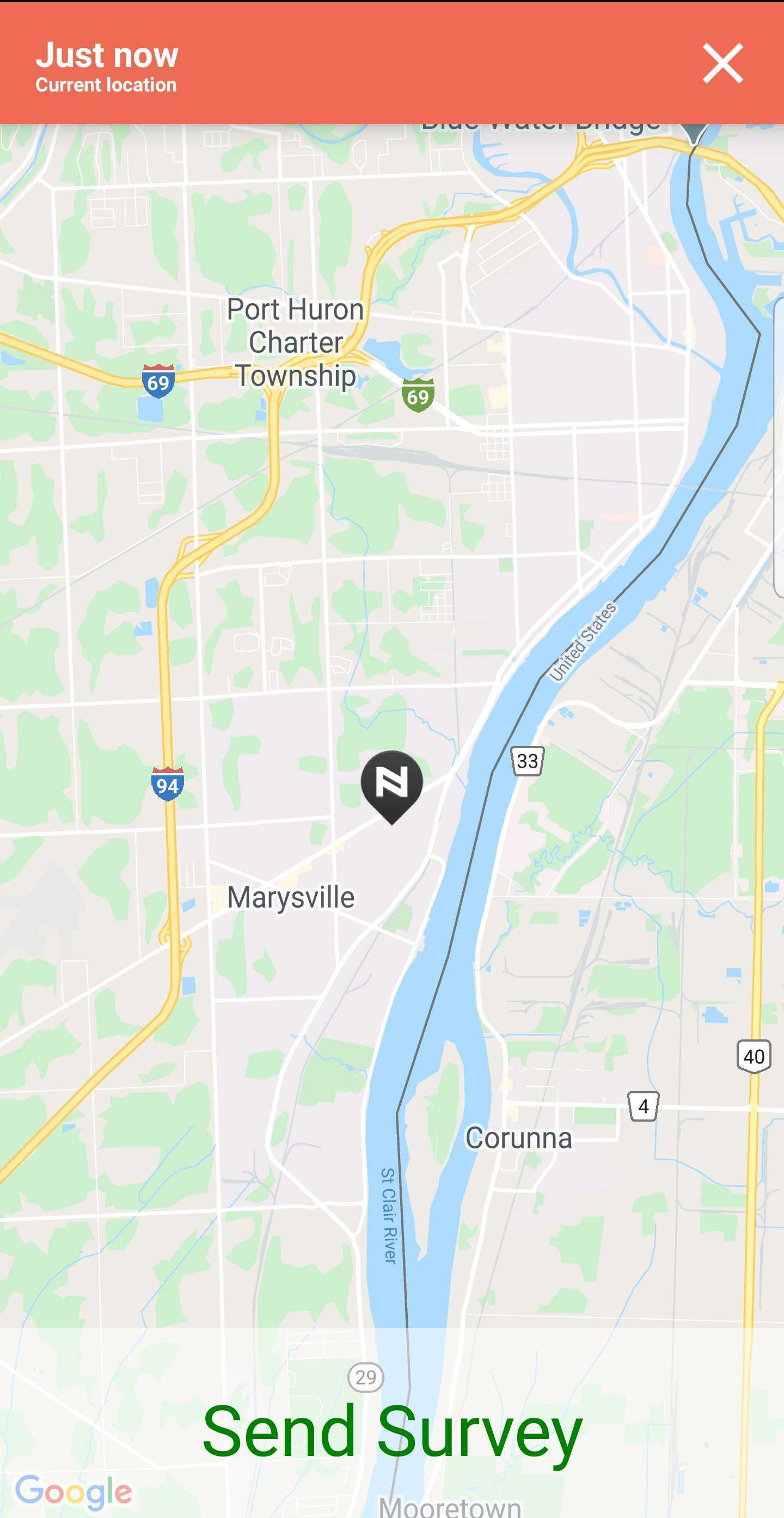Close the current location banner
The image size is (784, 1518).
click(722, 63)
